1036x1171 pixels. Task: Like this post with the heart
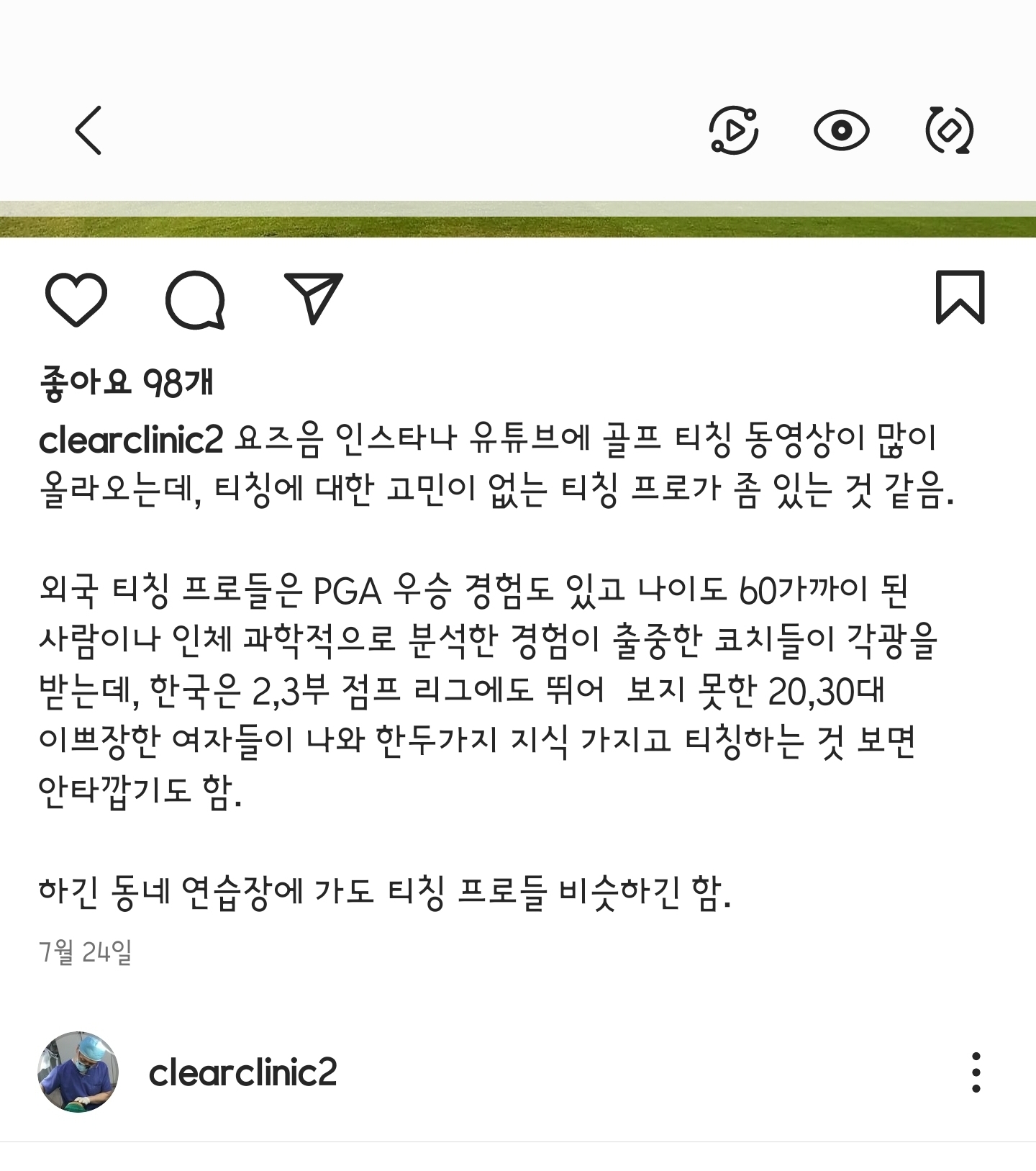tap(76, 299)
